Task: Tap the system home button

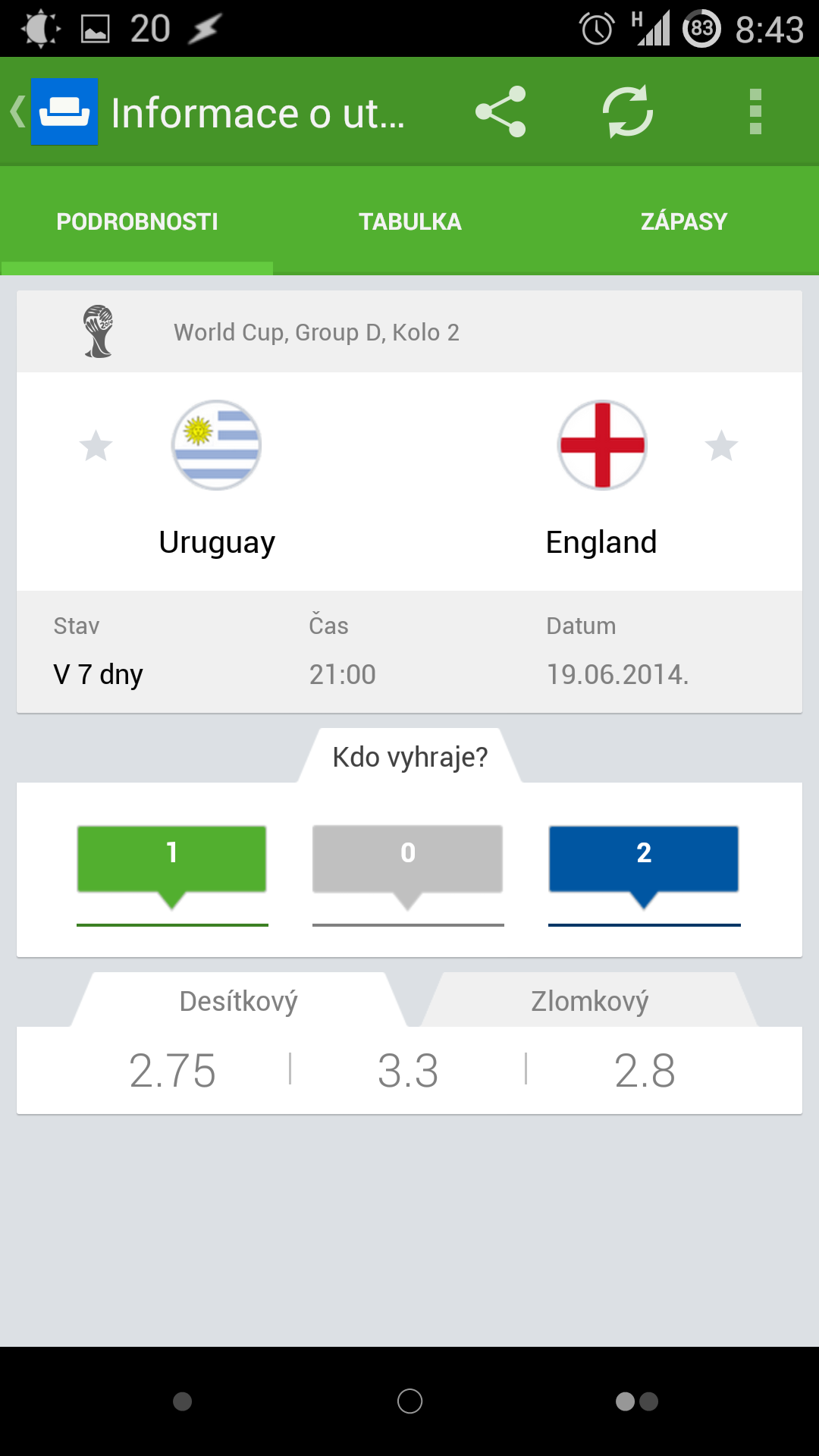Action: click(x=409, y=1401)
